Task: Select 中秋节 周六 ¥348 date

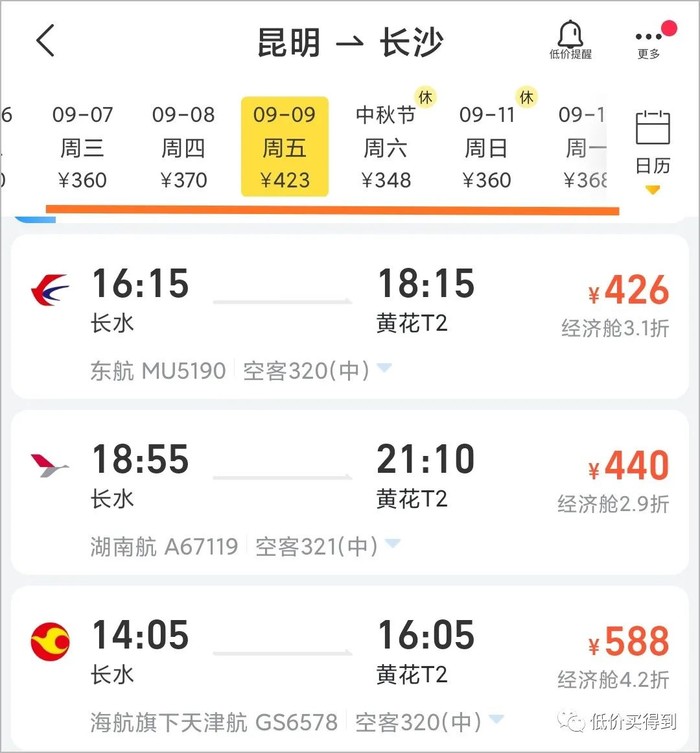Action: [x=386, y=147]
